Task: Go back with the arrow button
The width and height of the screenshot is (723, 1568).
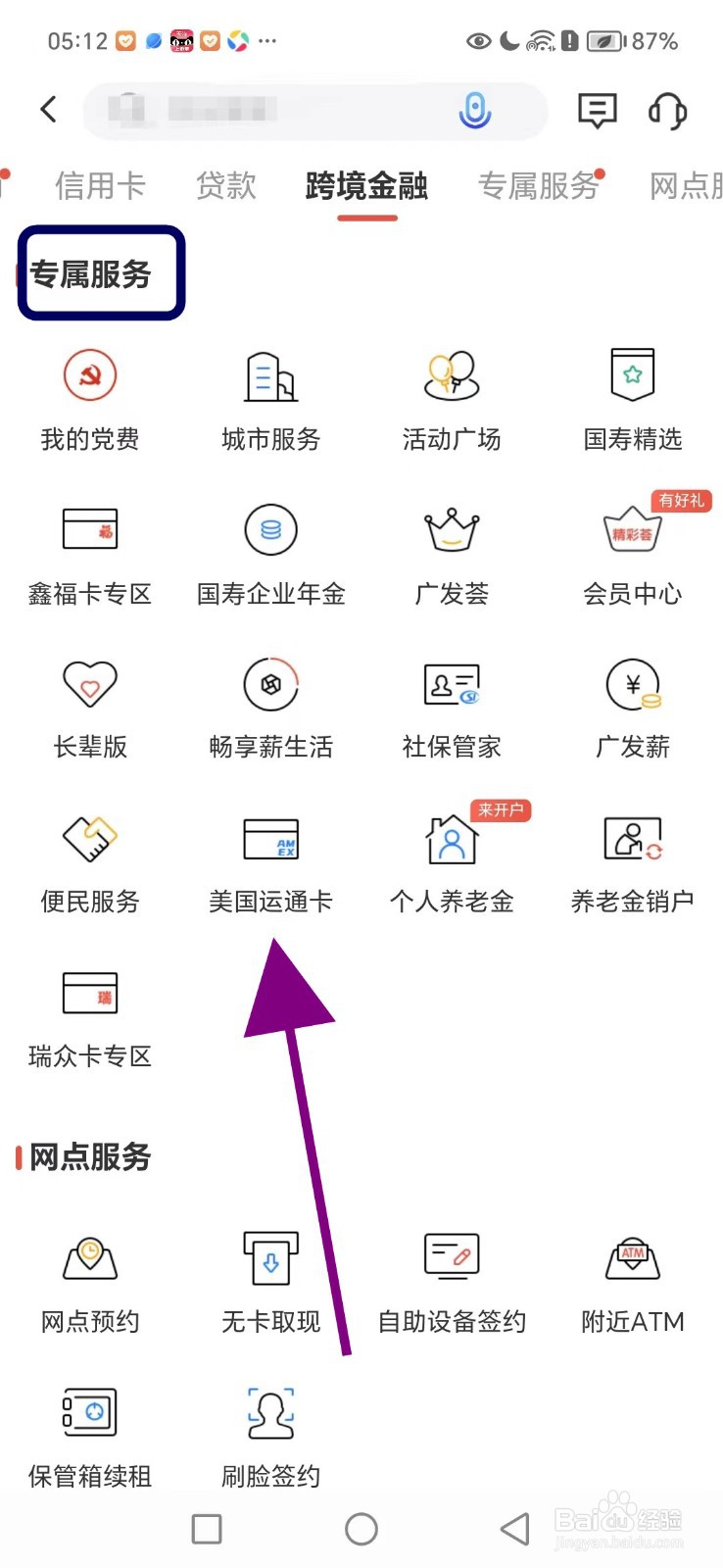Action: 47,110
